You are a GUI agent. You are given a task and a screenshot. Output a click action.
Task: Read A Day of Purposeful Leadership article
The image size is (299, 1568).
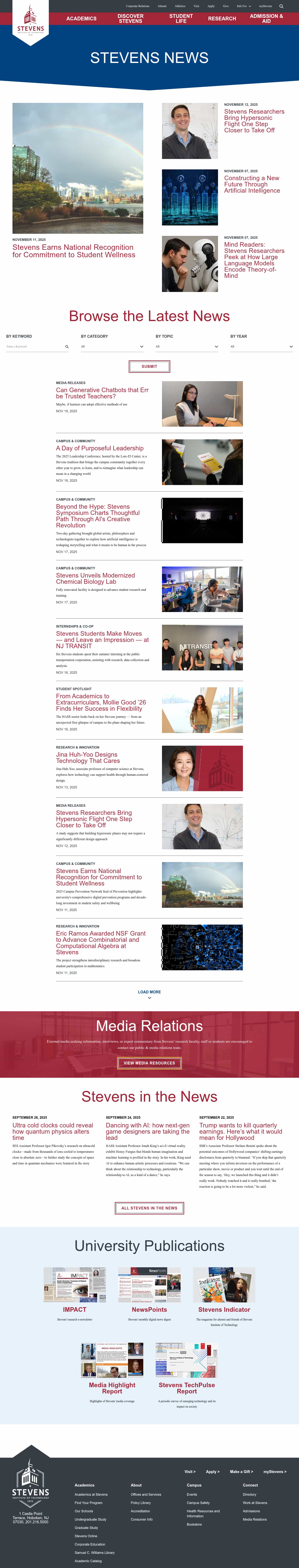(x=100, y=448)
